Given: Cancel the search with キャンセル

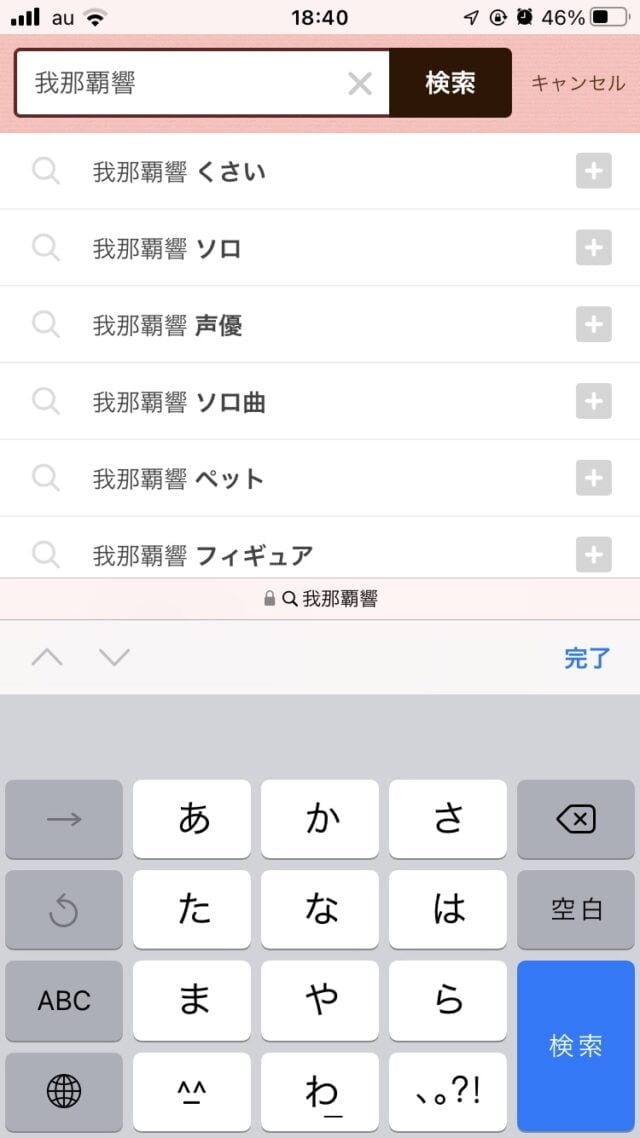Looking at the screenshot, I should click(x=577, y=83).
